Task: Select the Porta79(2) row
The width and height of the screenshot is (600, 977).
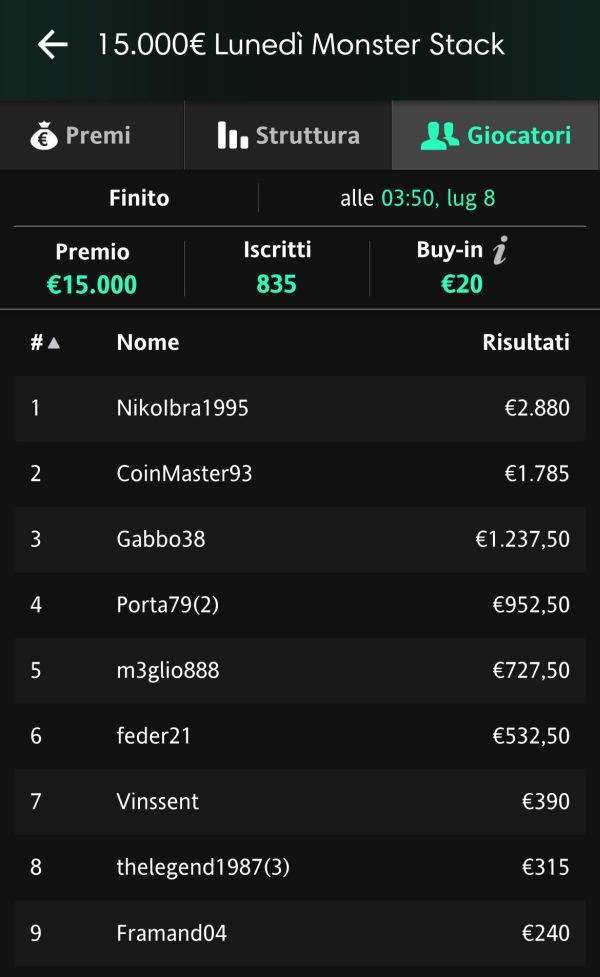Action: coord(300,604)
